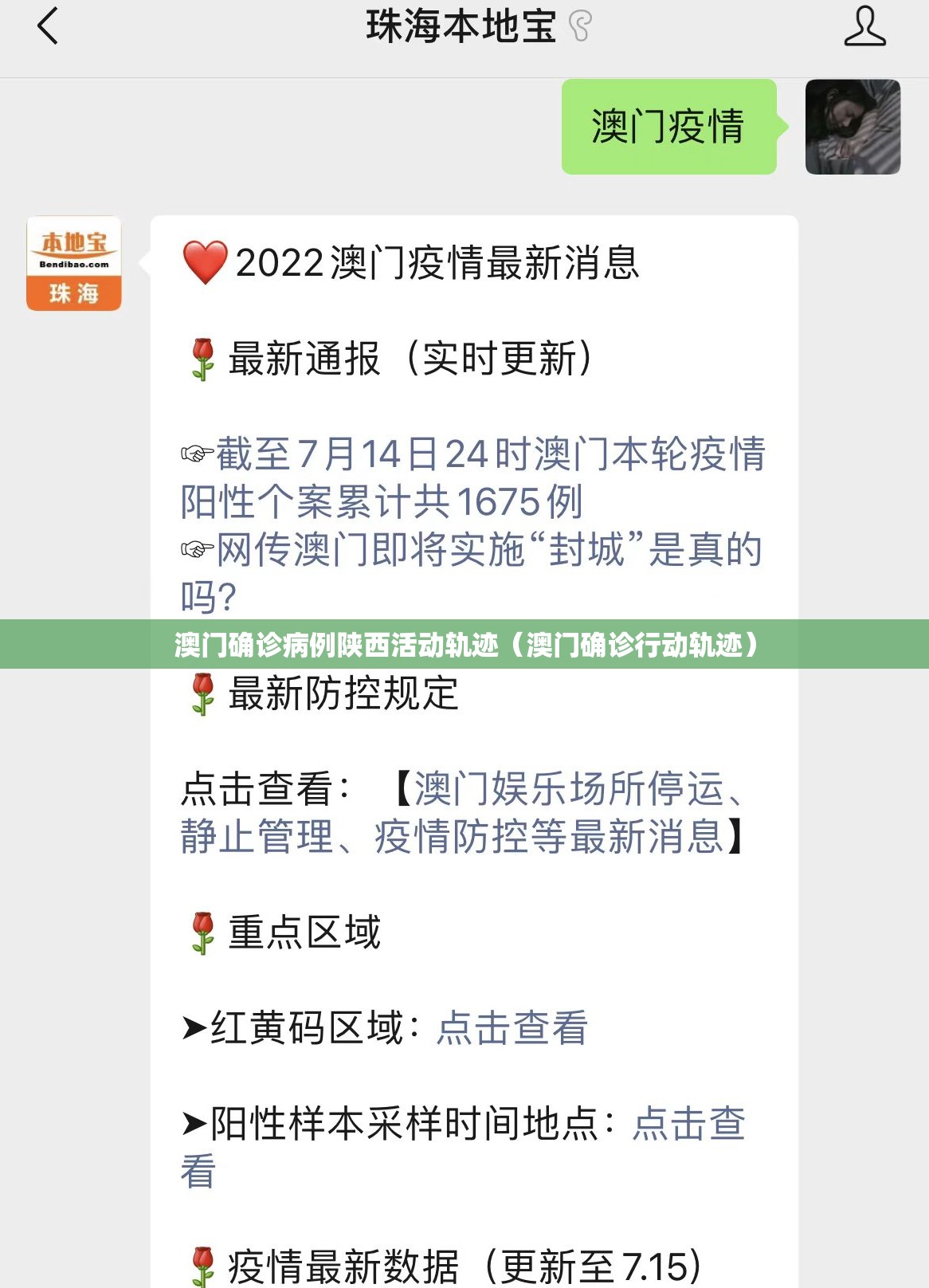The height and width of the screenshot is (1288, 929).
Task: View 阳性样本采样时间地点 via 点击查看
Action: [688, 1124]
